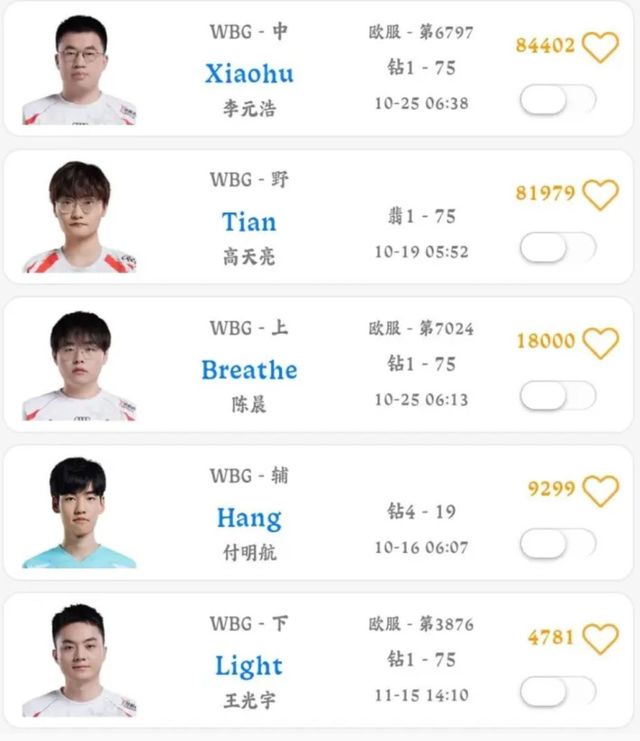Like Hang with the heart icon

(600, 491)
